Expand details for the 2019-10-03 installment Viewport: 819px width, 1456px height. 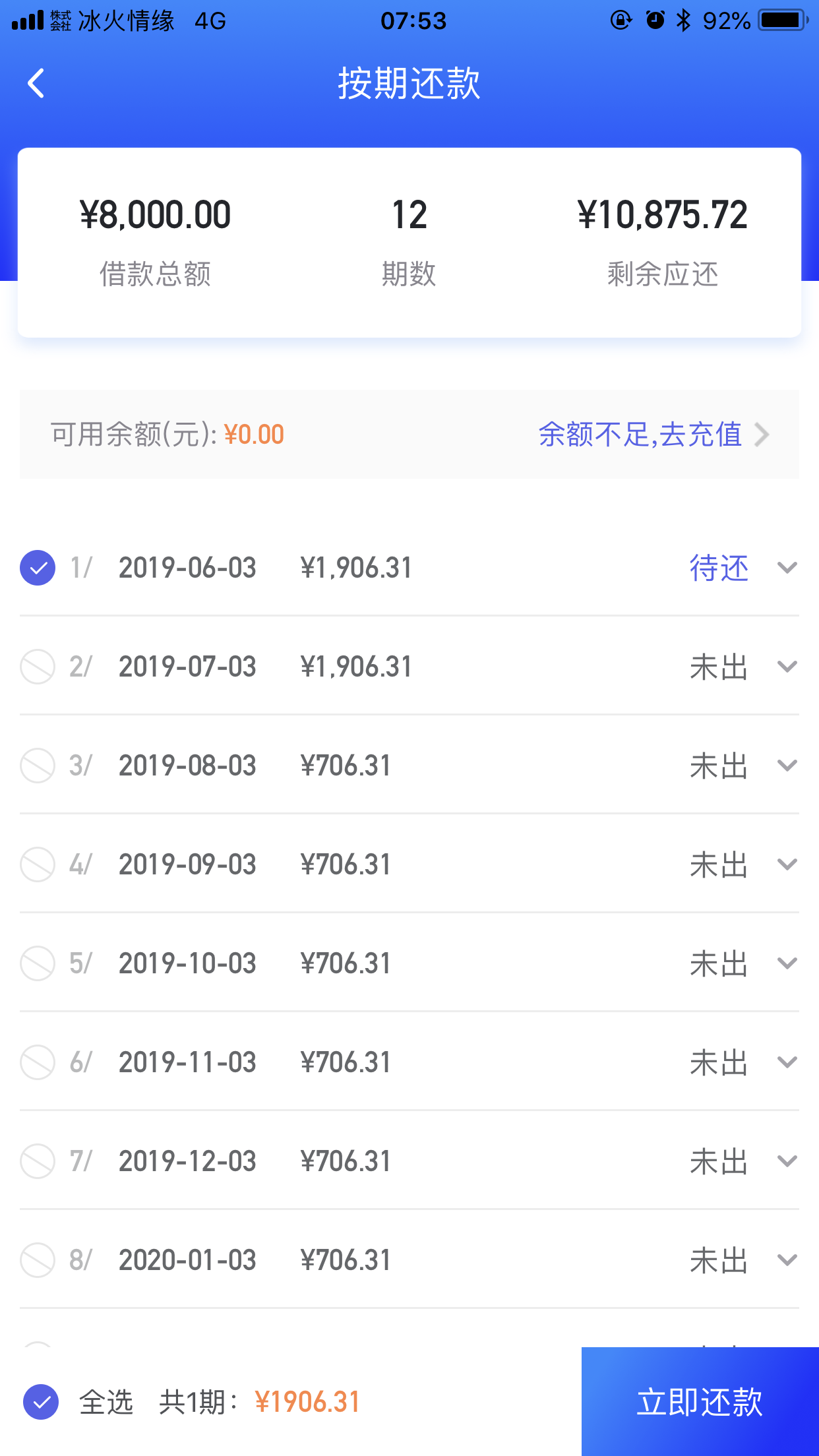pos(787,963)
